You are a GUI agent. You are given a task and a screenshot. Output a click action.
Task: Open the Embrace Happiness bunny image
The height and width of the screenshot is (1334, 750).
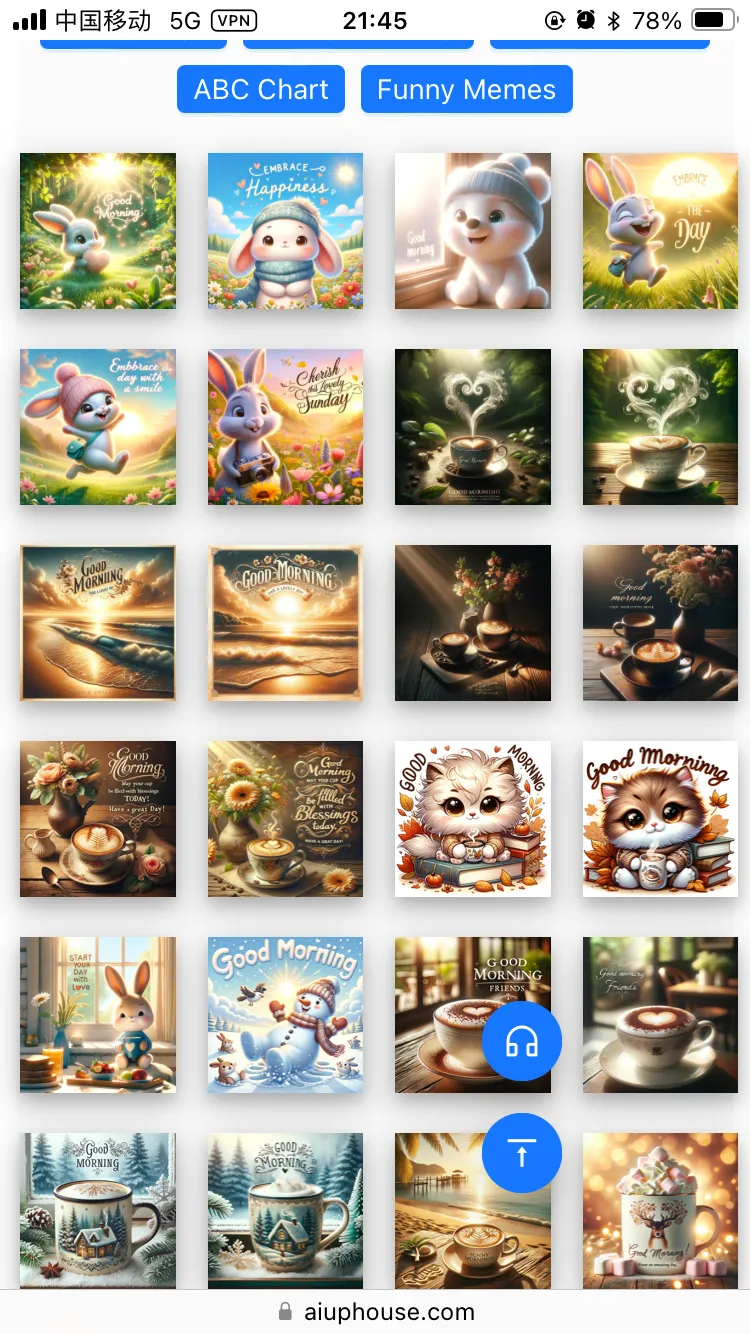285,231
